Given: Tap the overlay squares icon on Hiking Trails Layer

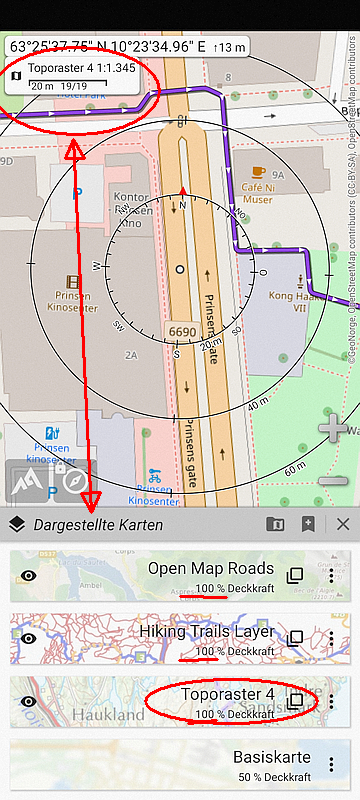Looking at the screenshot, I should click(295, 639).
